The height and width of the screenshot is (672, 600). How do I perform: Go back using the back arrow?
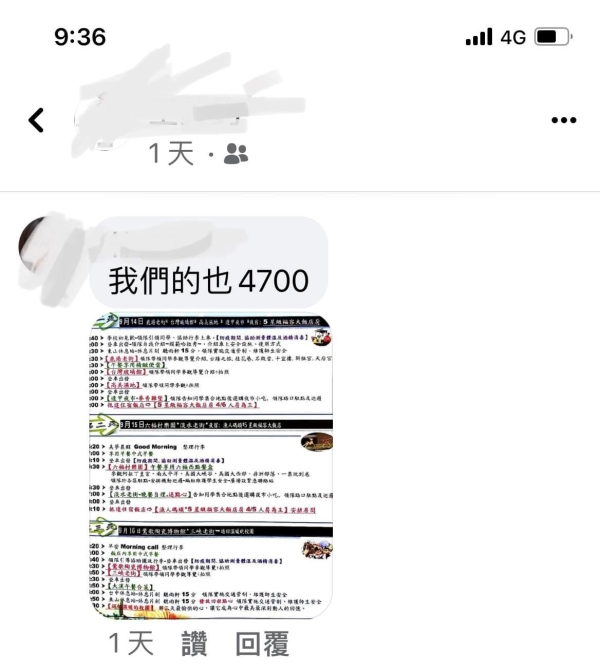coord(36,120)
